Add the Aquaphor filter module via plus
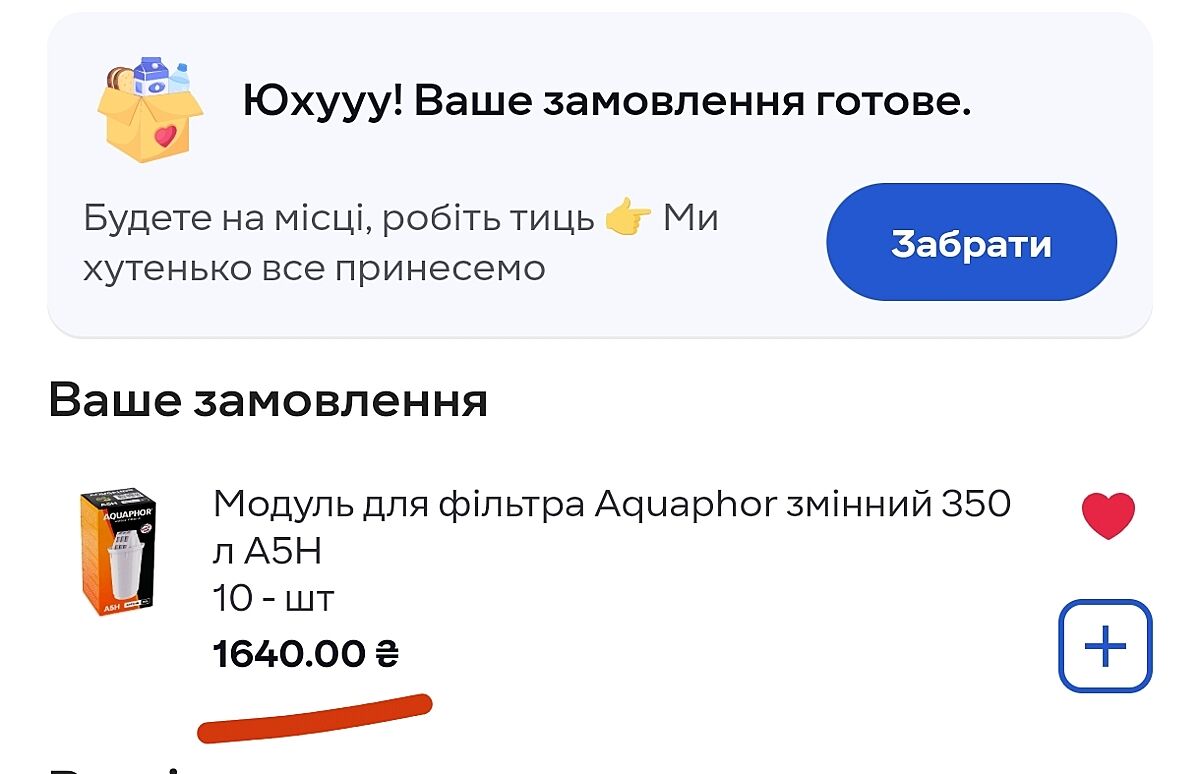 click(1105, 646)
